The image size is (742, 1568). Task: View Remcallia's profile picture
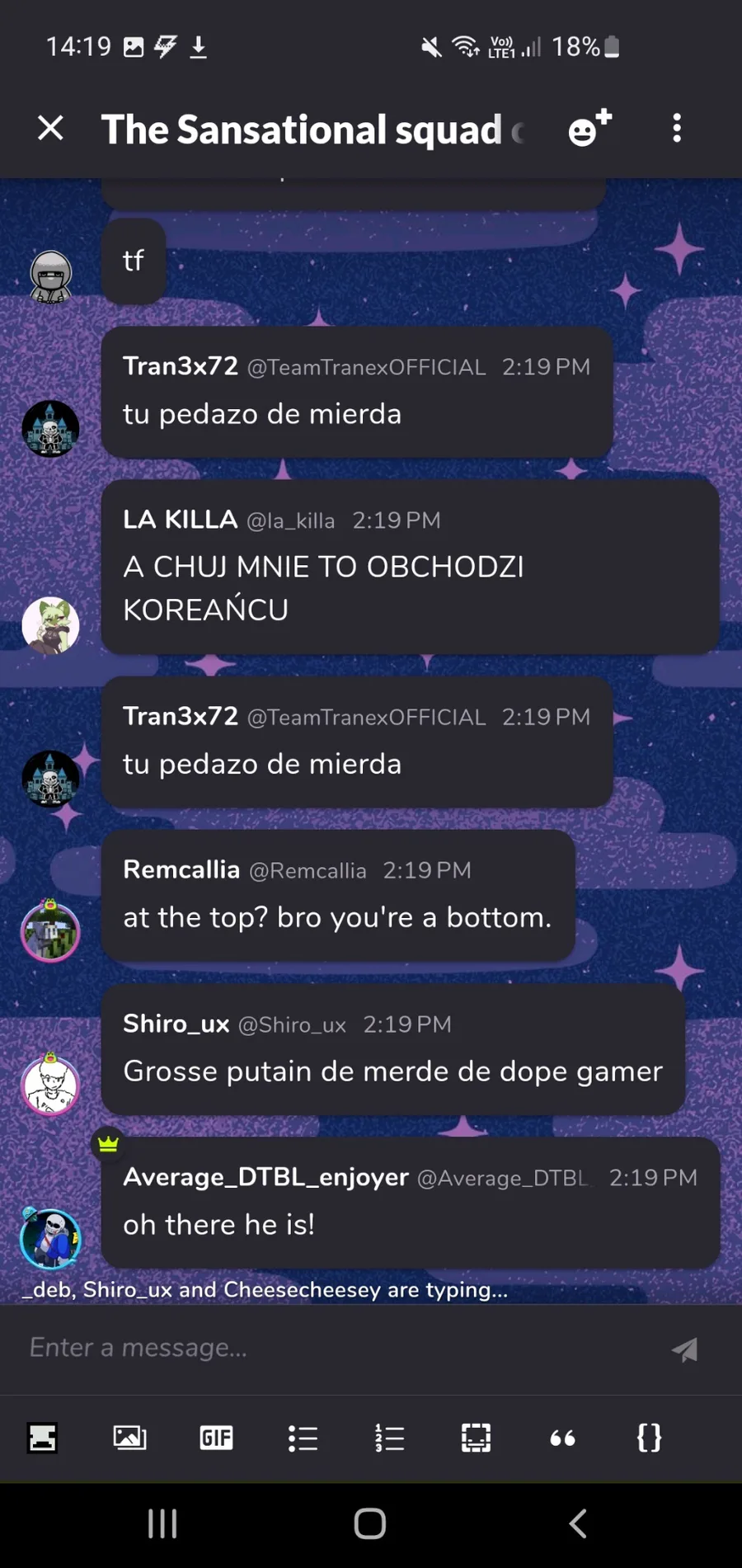(50, 932)
